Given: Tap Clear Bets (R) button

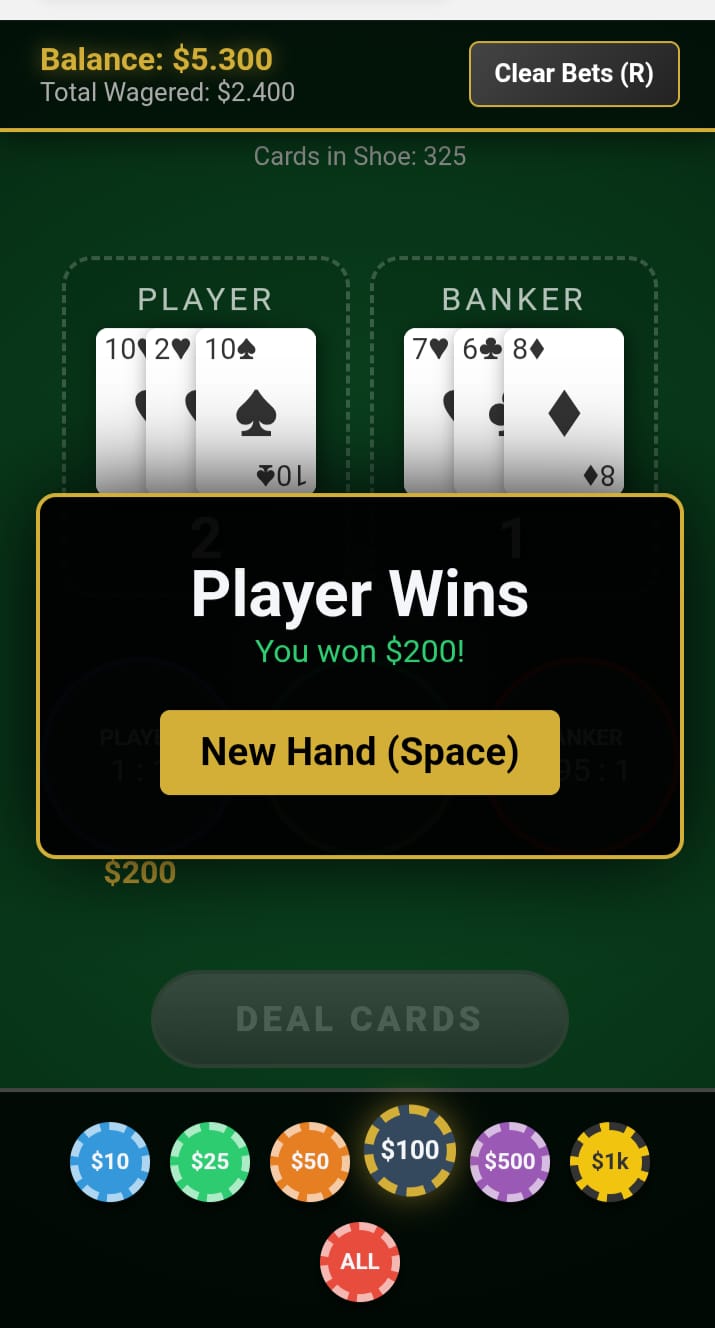Looking at the screenshot, I should point(574,74).
